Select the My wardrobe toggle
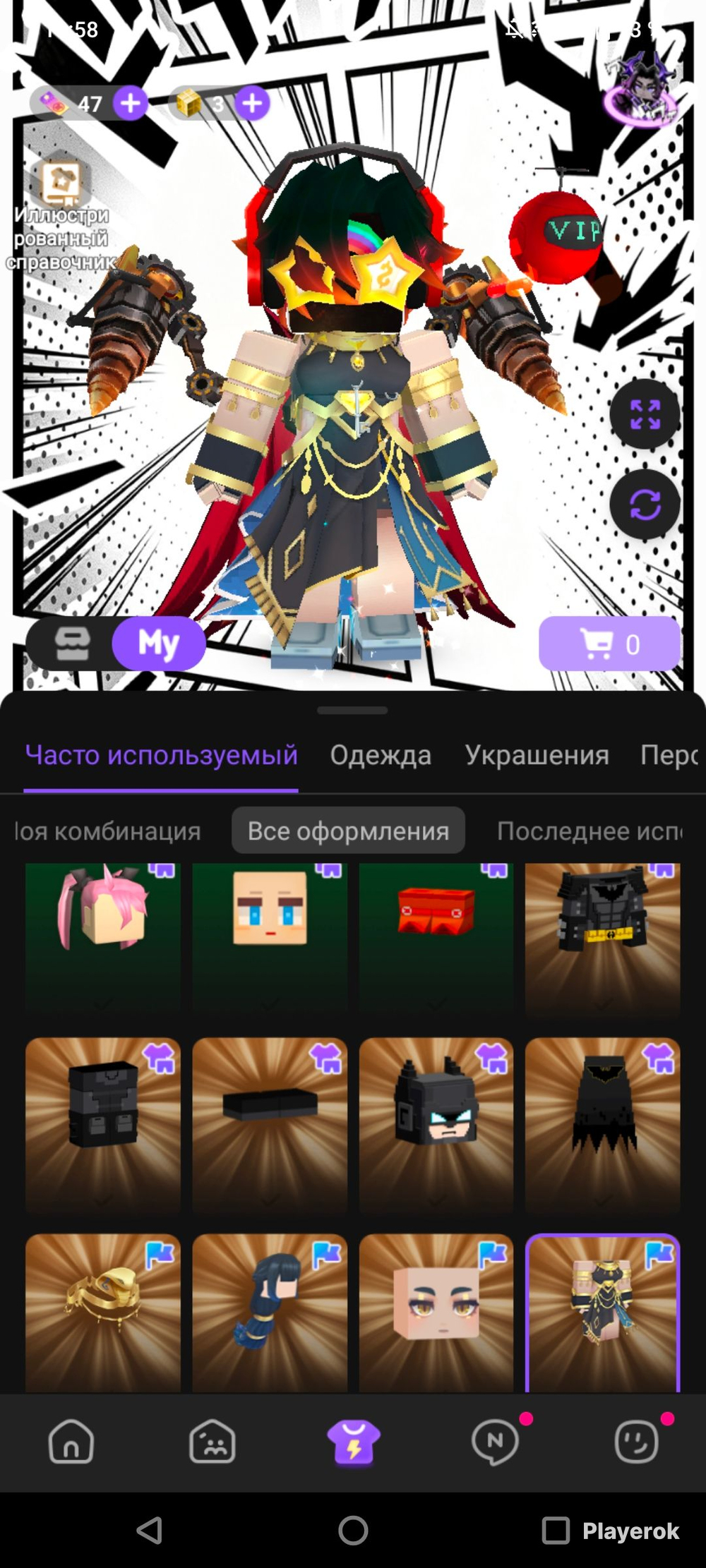Viewport: 706px width, 1568px height. (x=159, y=643)
